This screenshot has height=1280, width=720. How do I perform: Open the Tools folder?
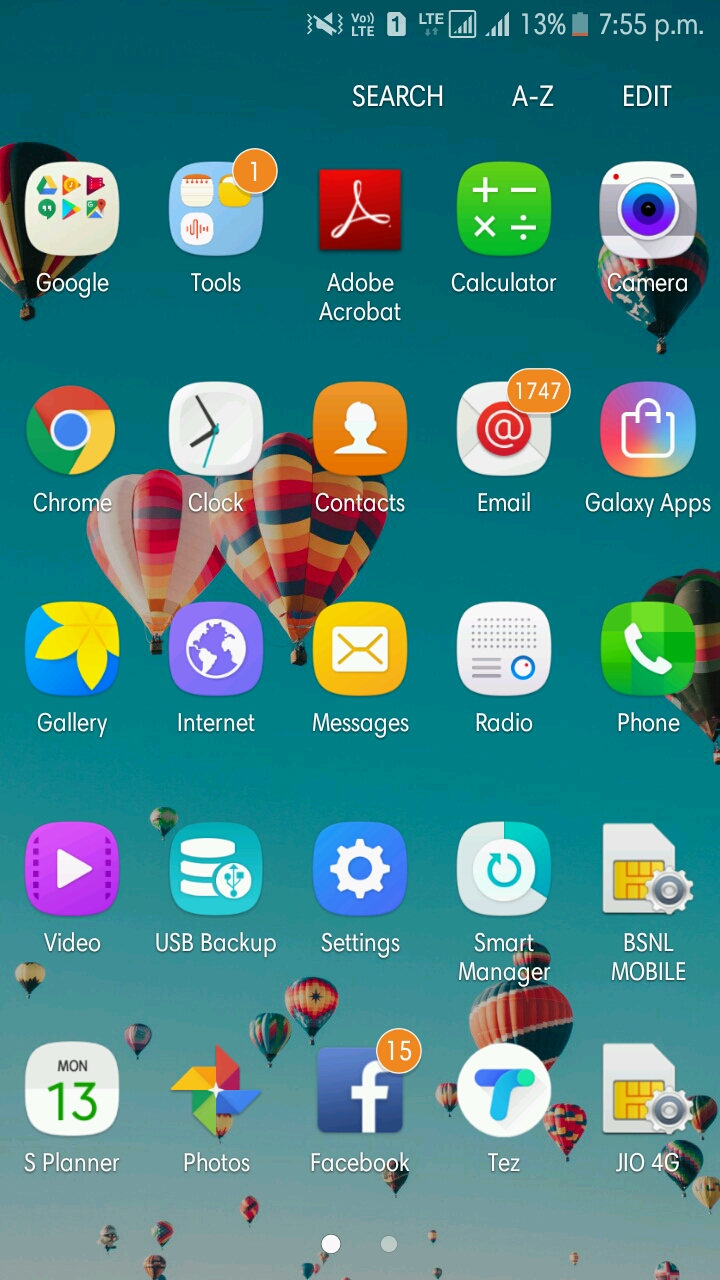click(216, 210)
